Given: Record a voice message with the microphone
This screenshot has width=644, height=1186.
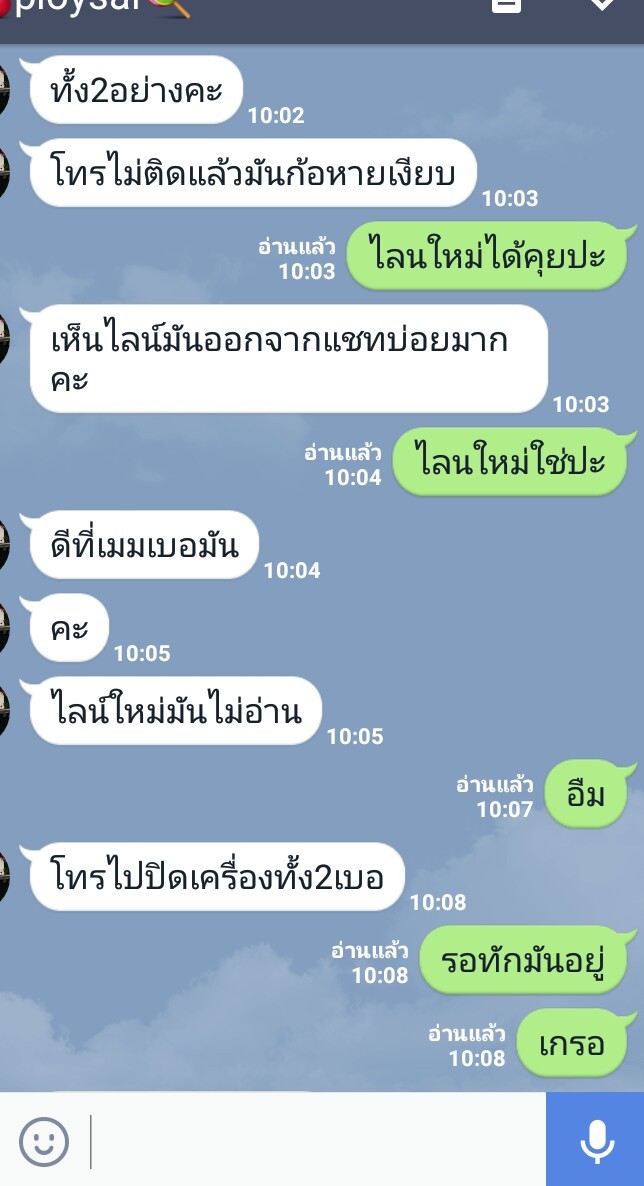Looking at the screenshot, I should 596,1140.
